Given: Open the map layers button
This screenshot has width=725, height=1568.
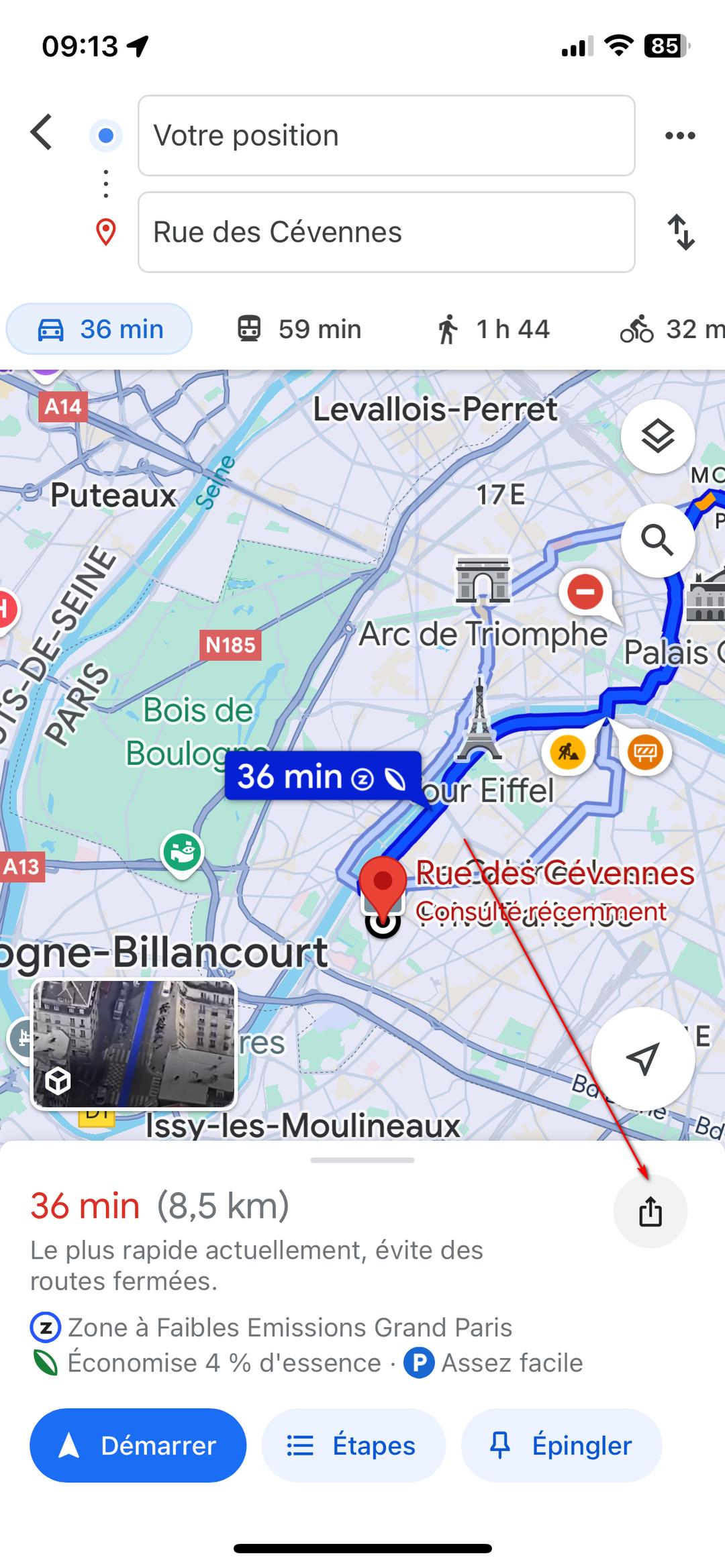Looking at the screenshot, I should (657, 437).
